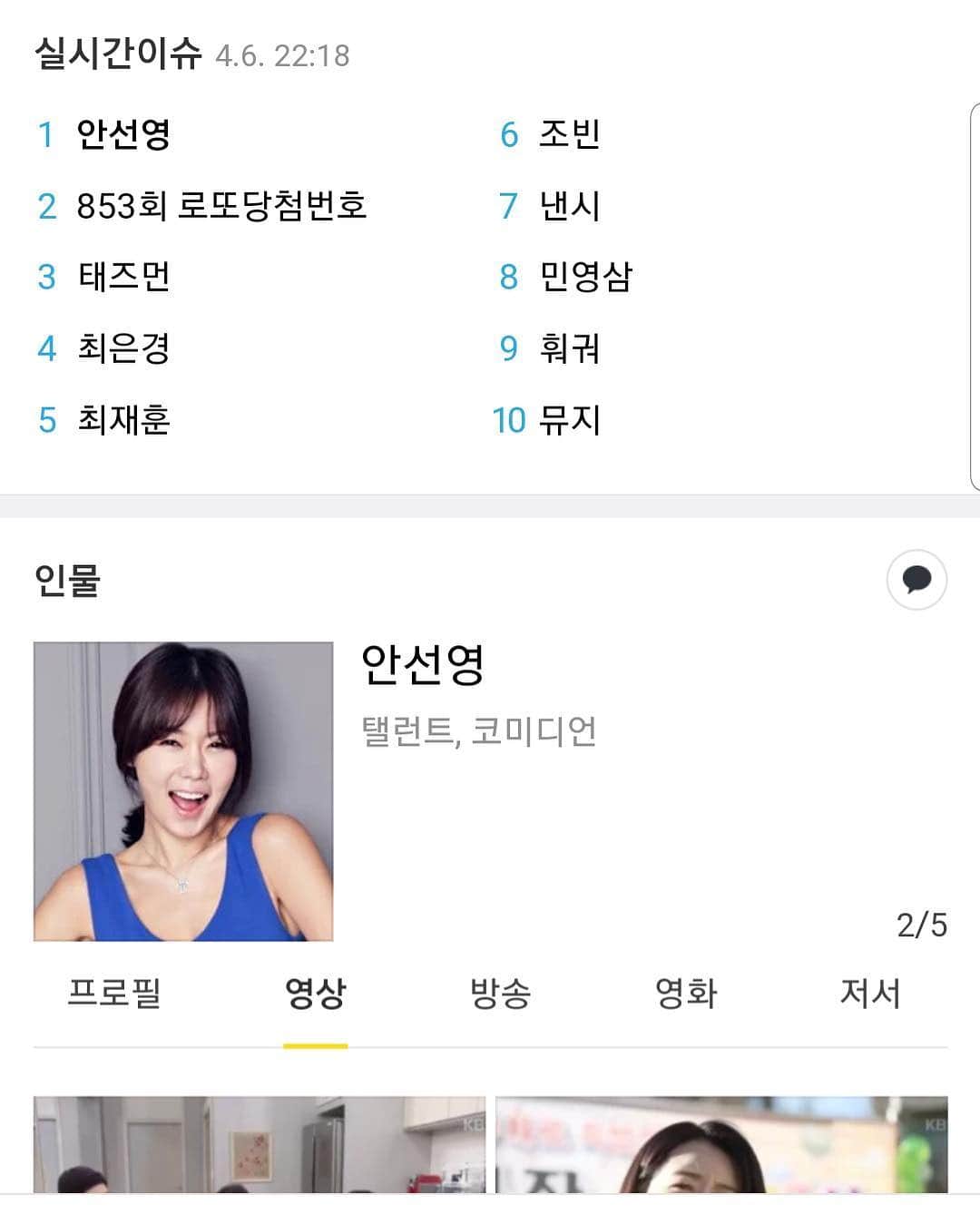View 안선영 profile photo
This screenshot has height=1224, width=980.
pos(183,791)
